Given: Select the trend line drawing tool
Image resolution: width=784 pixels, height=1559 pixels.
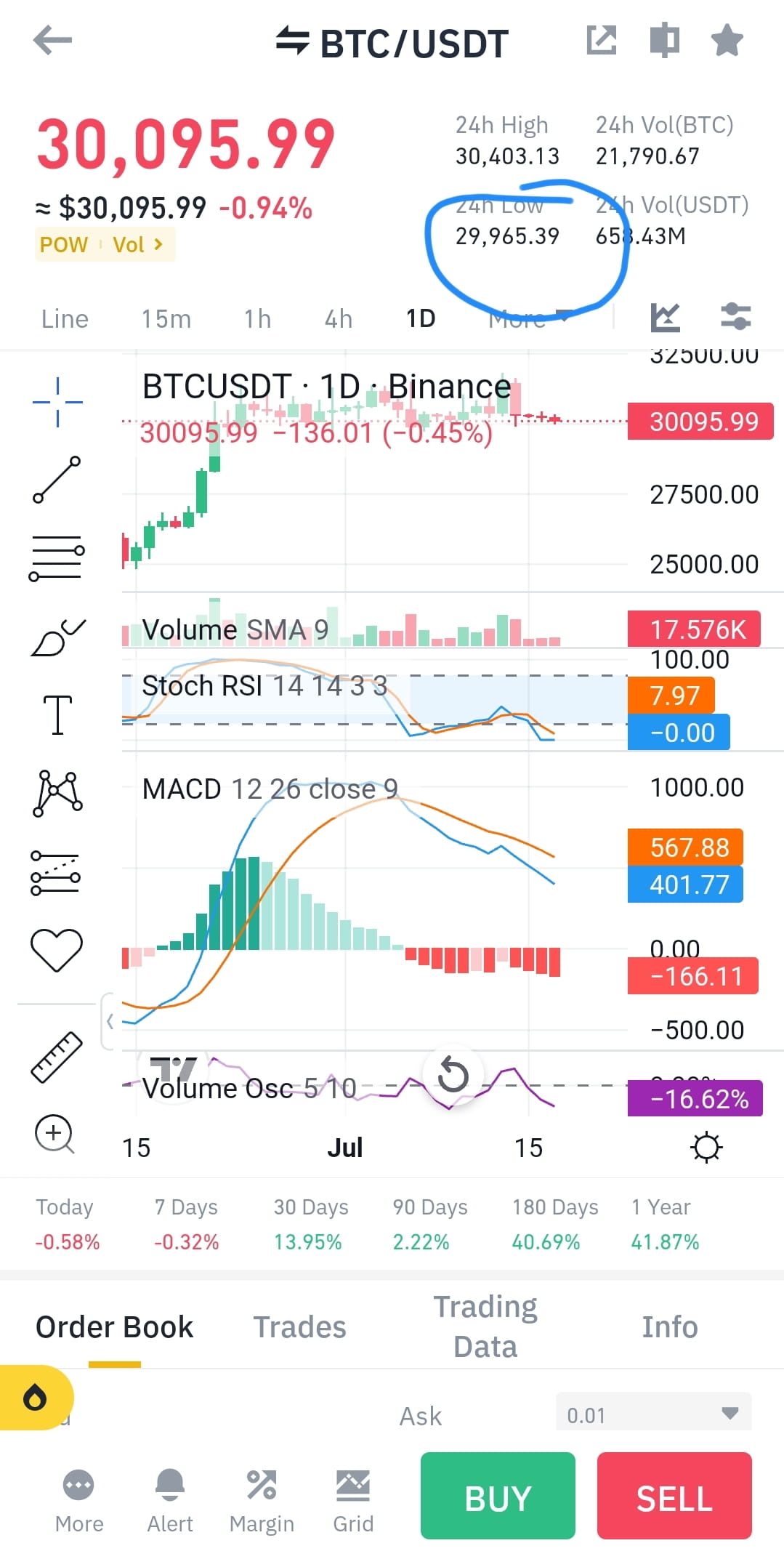Looking at the screenshot, I should 57,480.
